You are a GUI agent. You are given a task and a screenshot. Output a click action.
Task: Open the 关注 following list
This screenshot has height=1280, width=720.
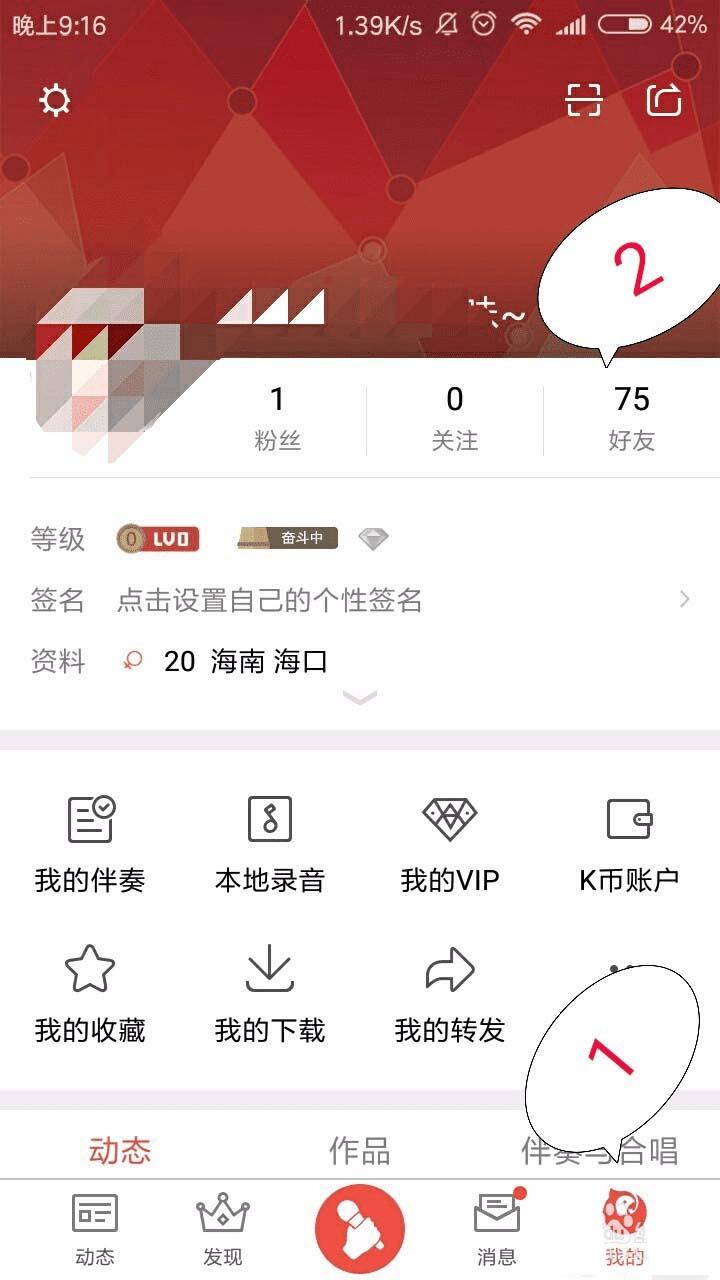[455, 418]
